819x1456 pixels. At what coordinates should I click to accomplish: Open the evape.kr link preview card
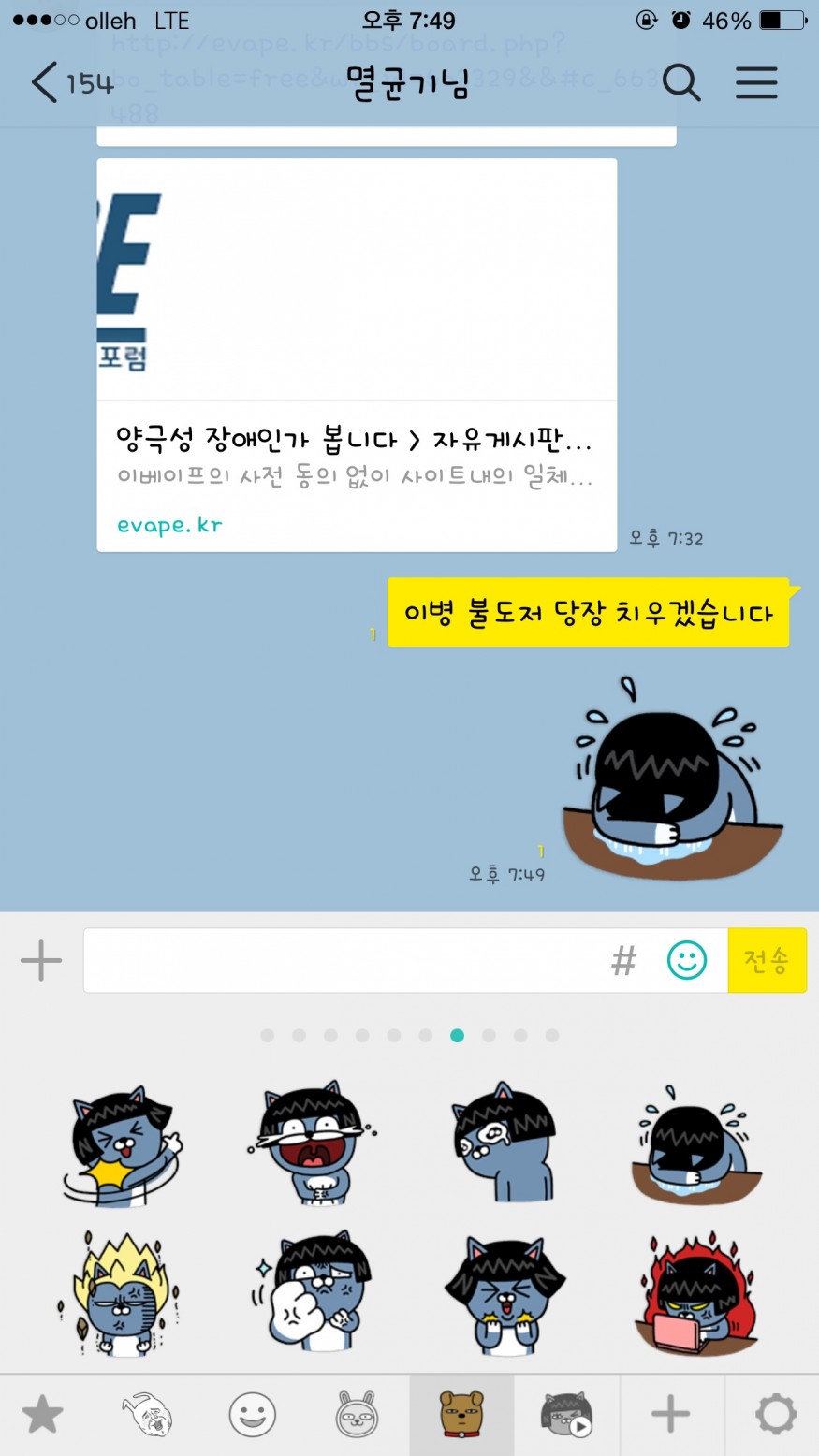357,356
